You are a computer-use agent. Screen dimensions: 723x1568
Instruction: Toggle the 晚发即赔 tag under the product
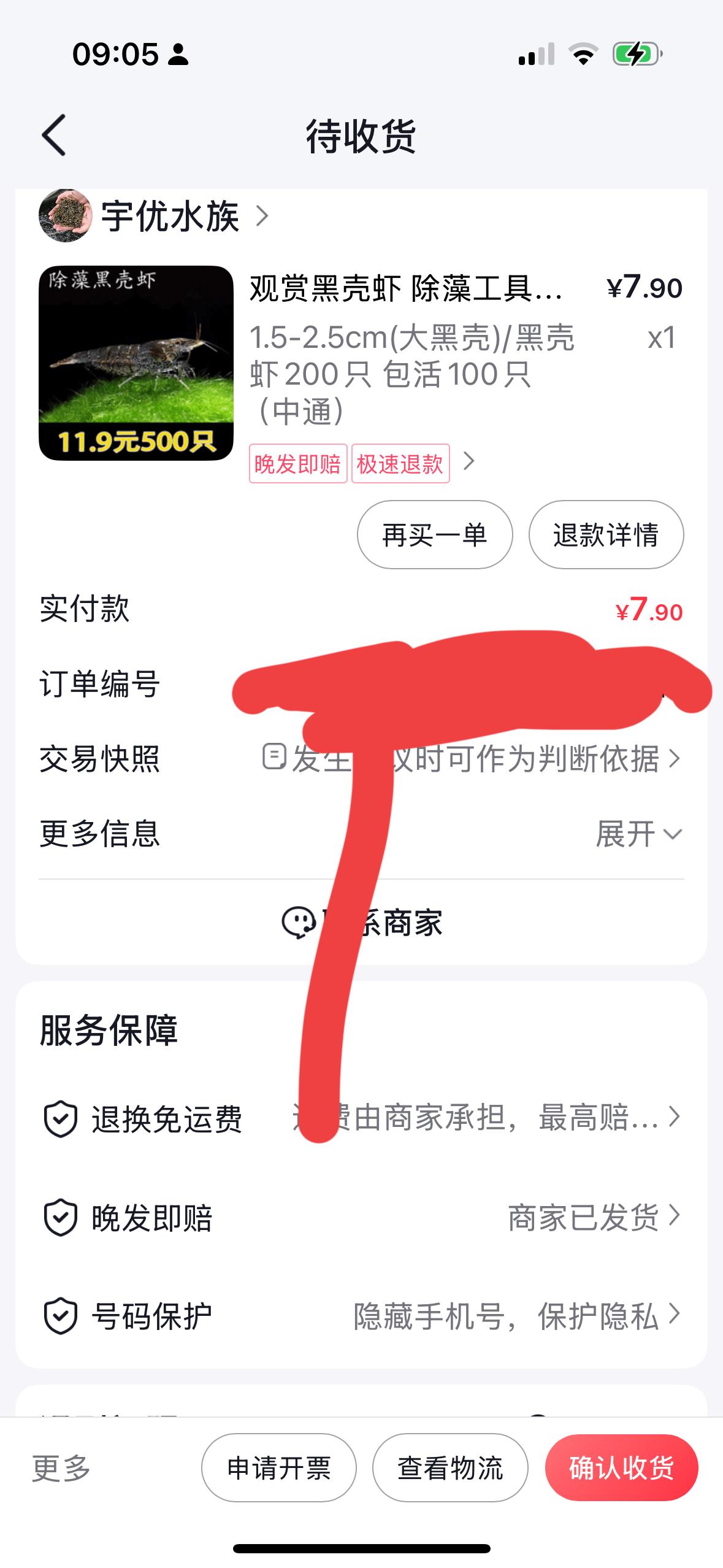297,465
